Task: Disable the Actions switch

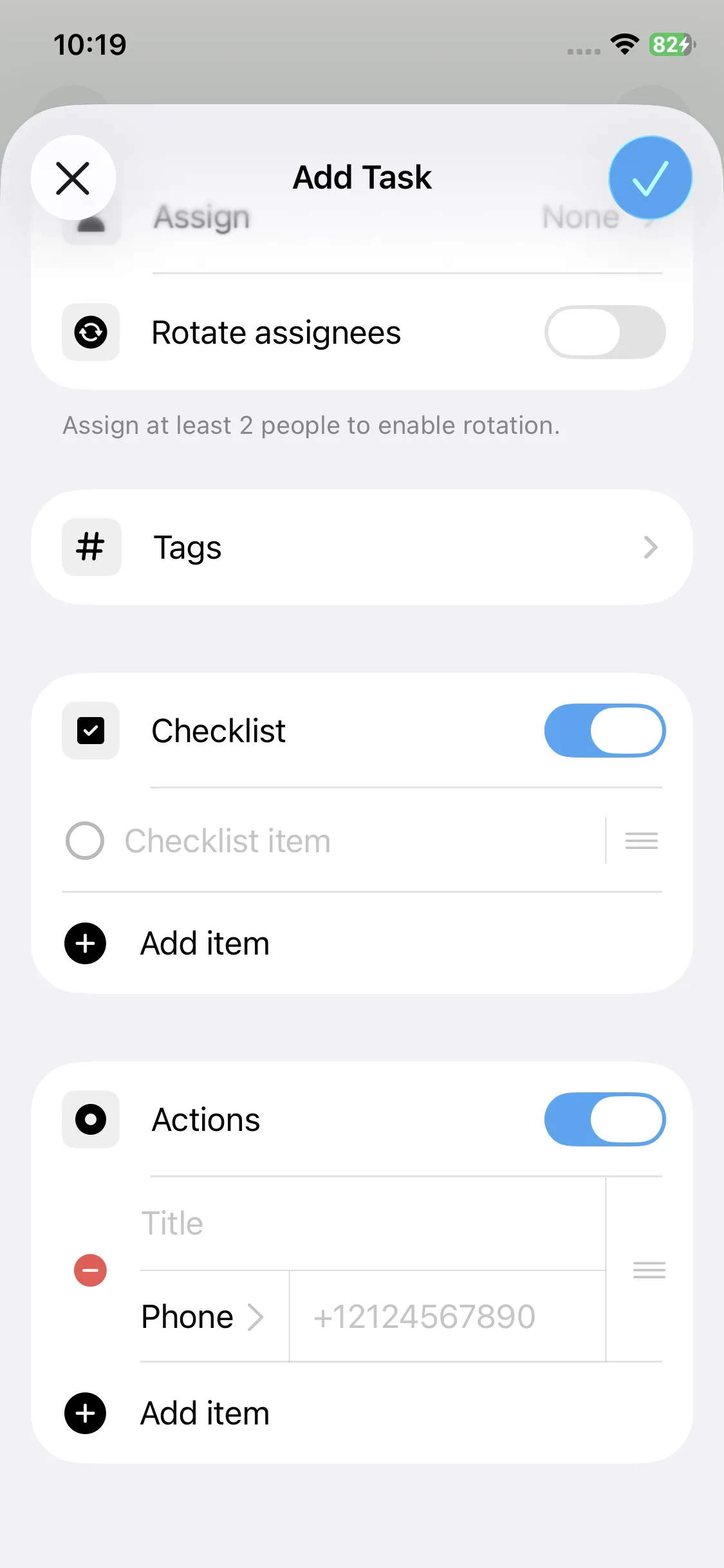Action: (x=604, y=1119)
